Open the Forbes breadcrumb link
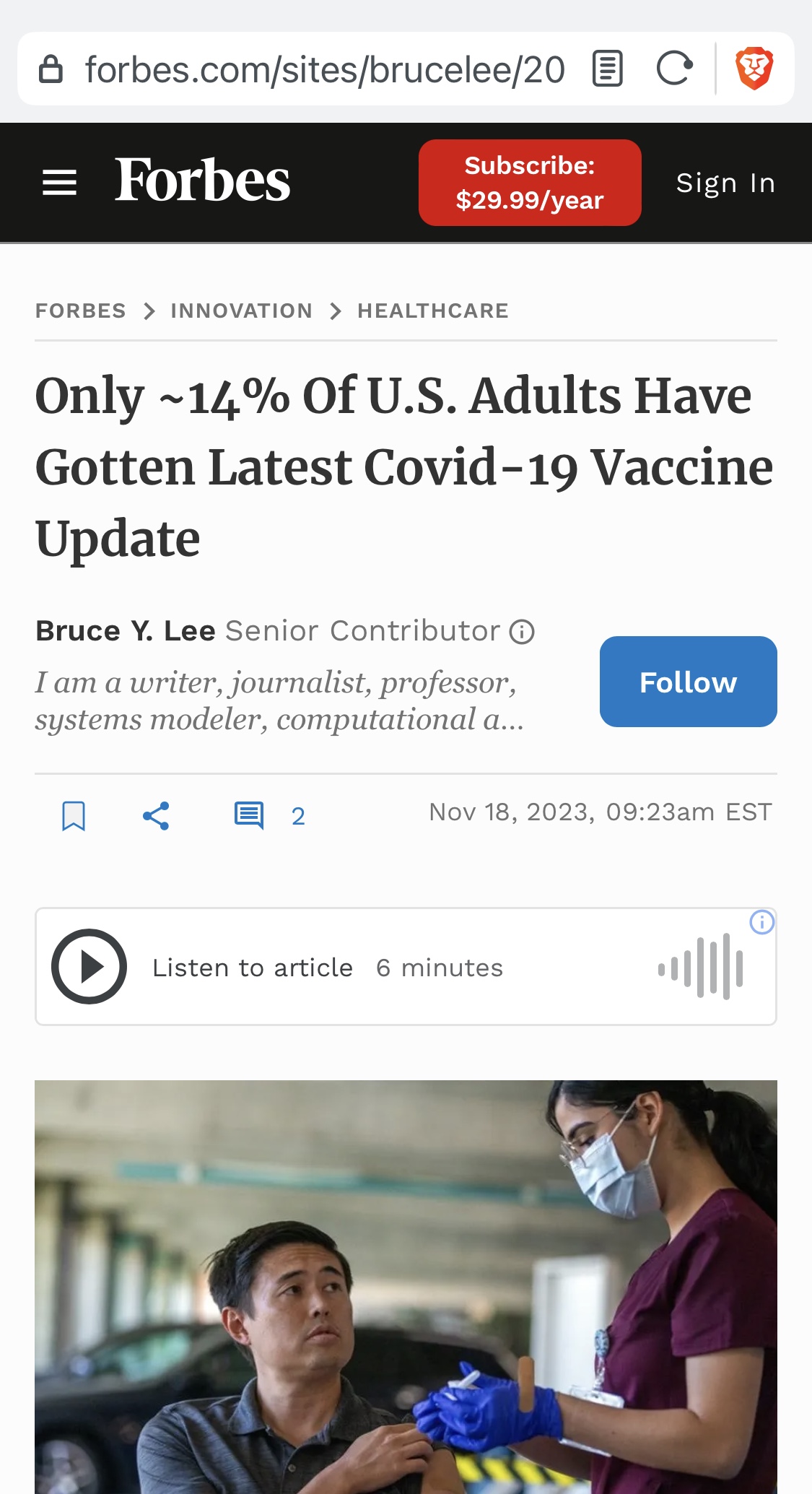The width and height of the screenshot is (812, 1494). click(80, 310)
